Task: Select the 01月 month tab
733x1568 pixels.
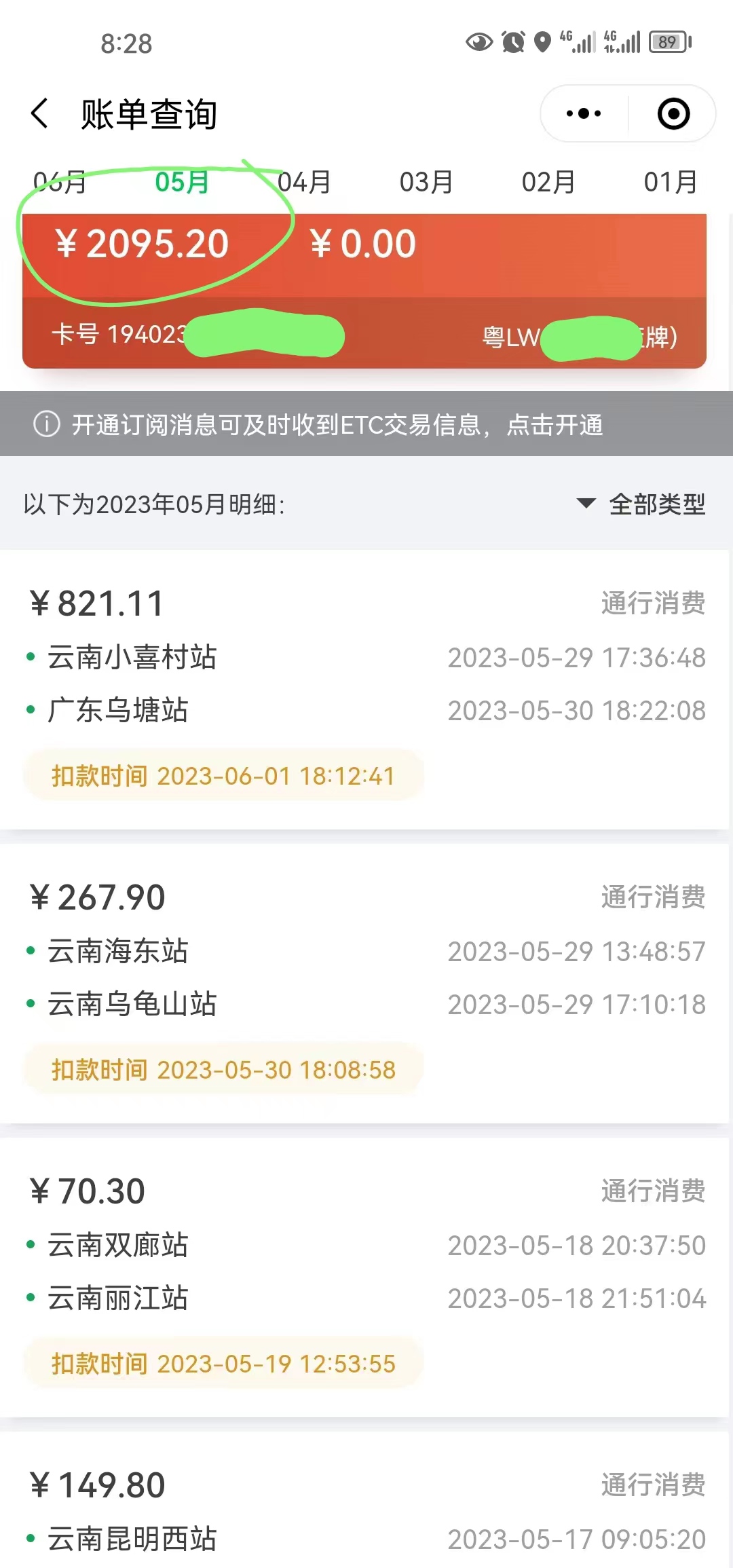Action: [670, 181]
